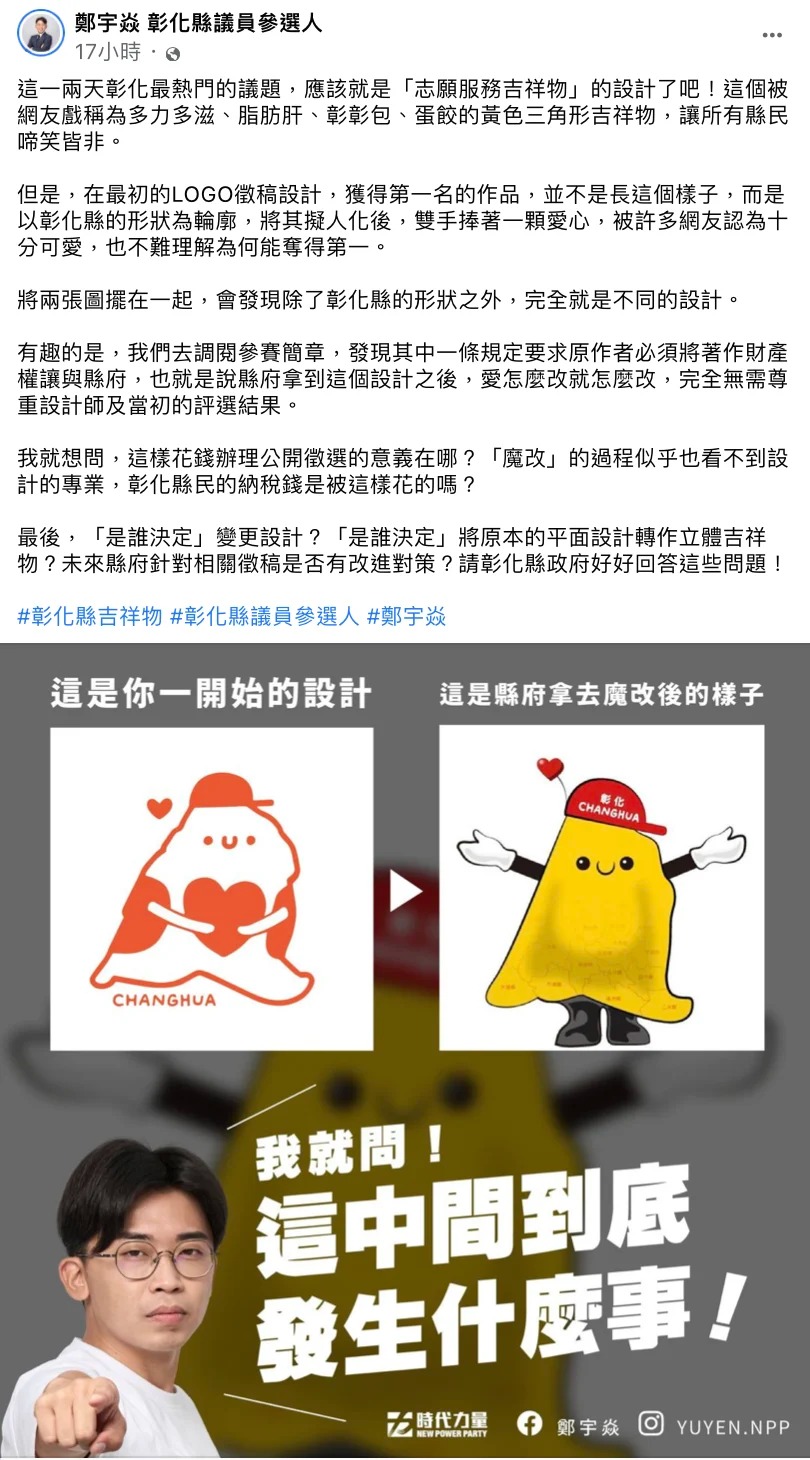
Task: Open hashtag #彰化縣議員參選人
Action: tap(264, 616)
